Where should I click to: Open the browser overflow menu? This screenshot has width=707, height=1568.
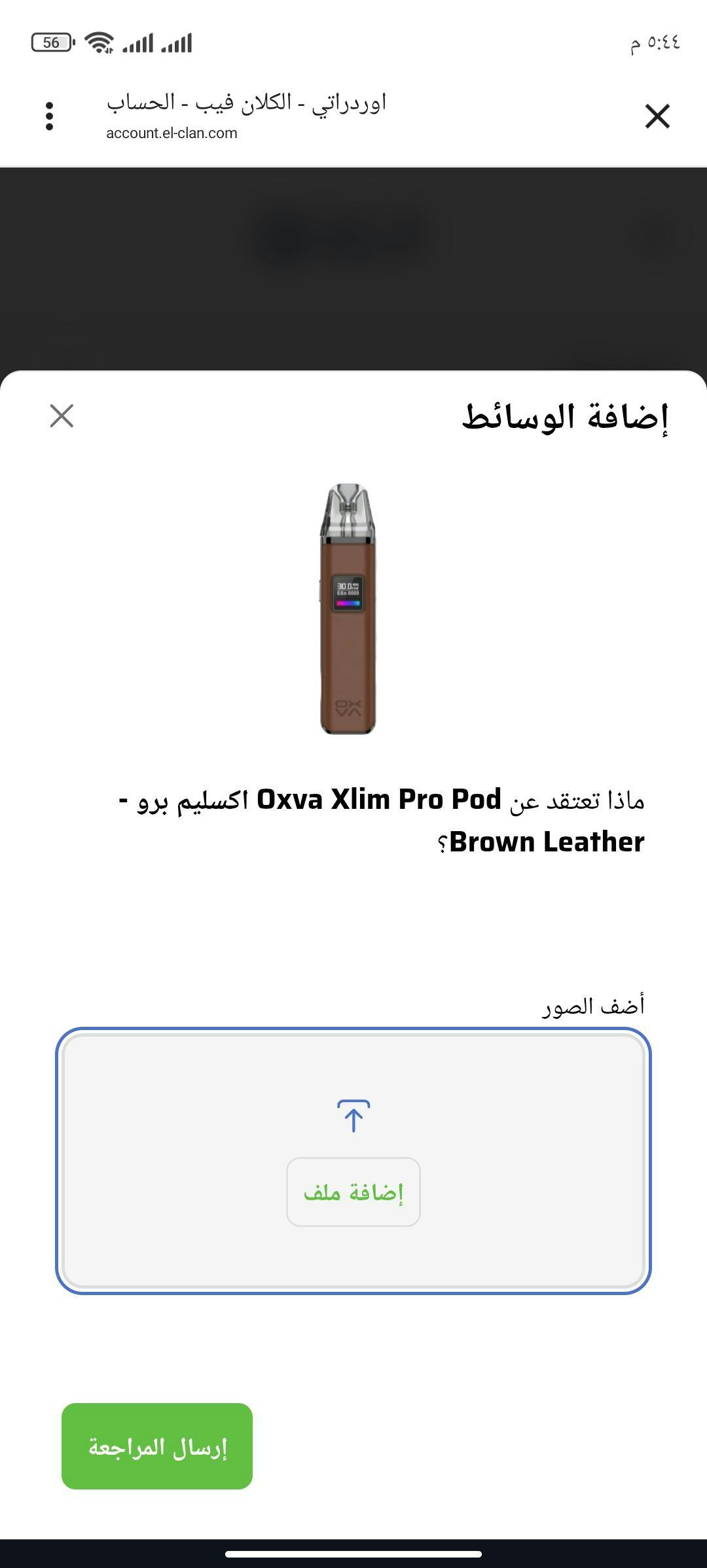49,116
